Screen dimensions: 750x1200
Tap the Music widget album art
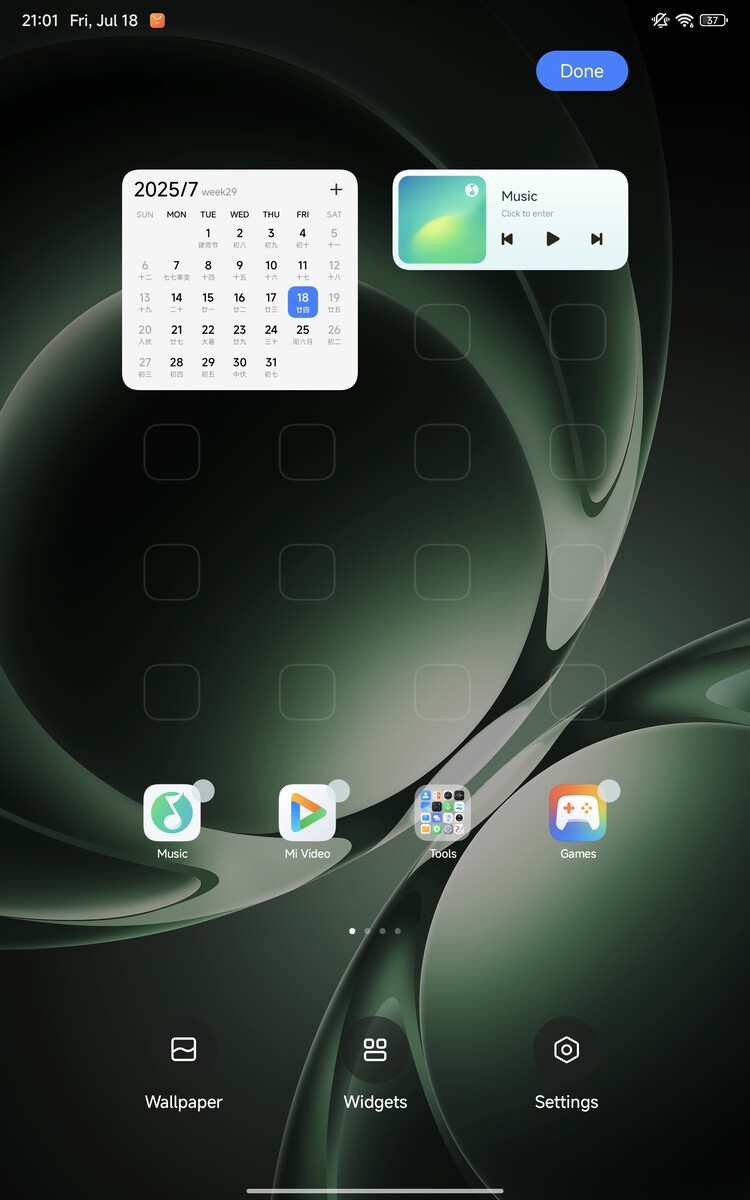coord(442,220)
